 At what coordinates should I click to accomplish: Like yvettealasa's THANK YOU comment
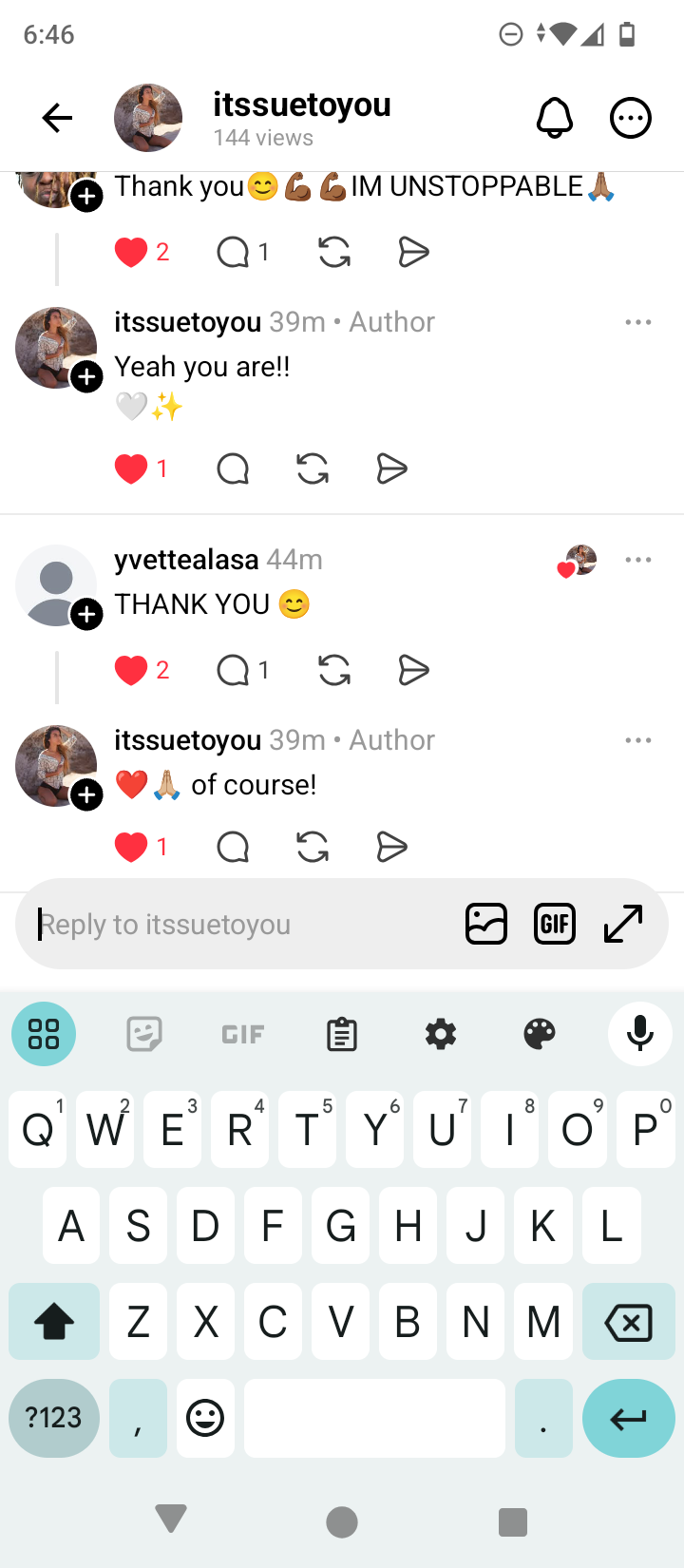point(131,671)
